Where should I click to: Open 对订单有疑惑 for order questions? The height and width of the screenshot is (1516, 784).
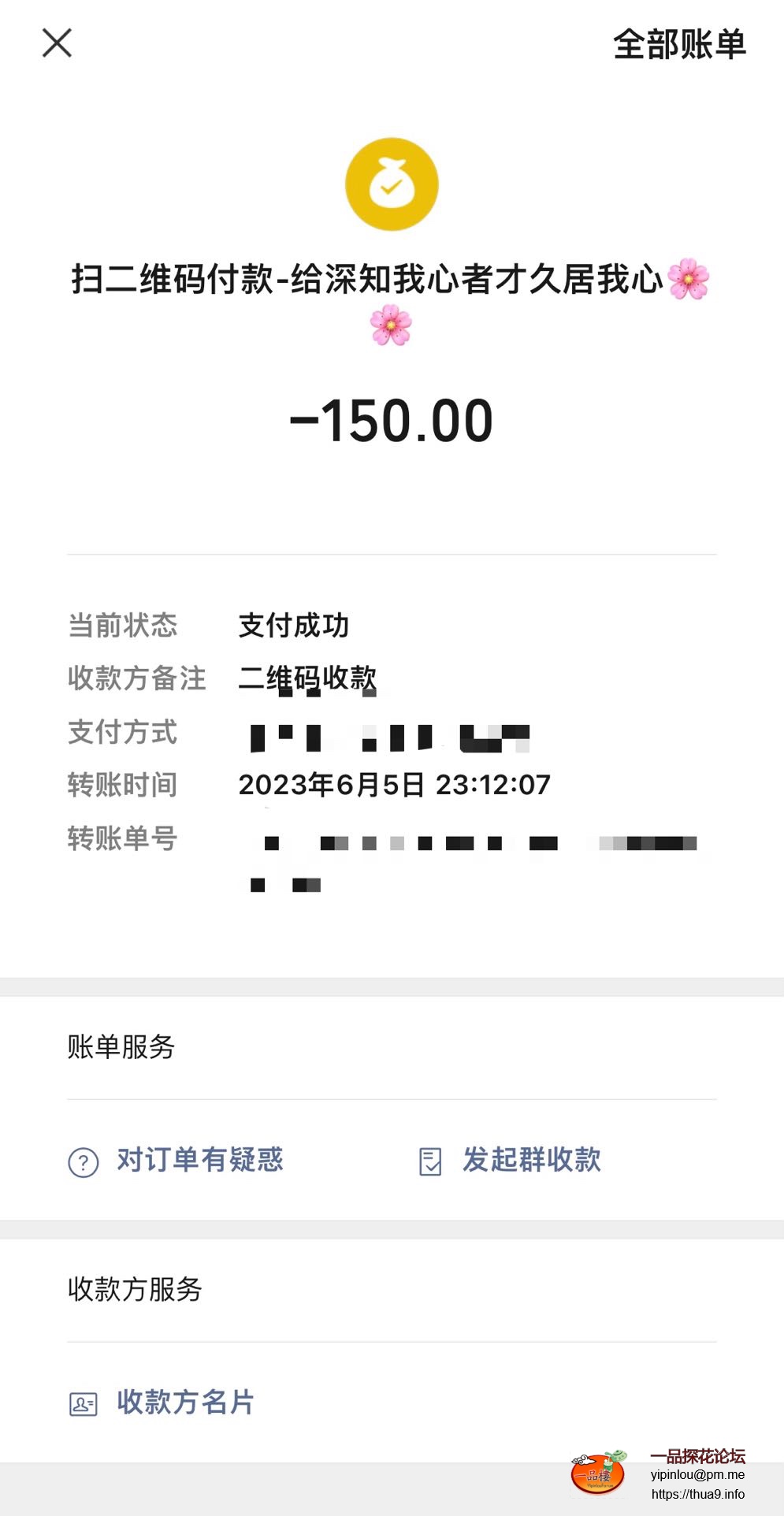point(199,1161)
